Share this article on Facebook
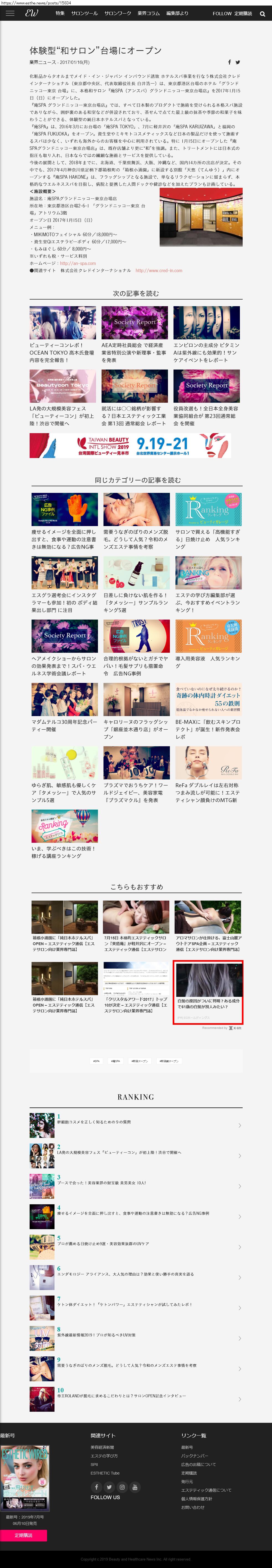 (x=229, y=62)
